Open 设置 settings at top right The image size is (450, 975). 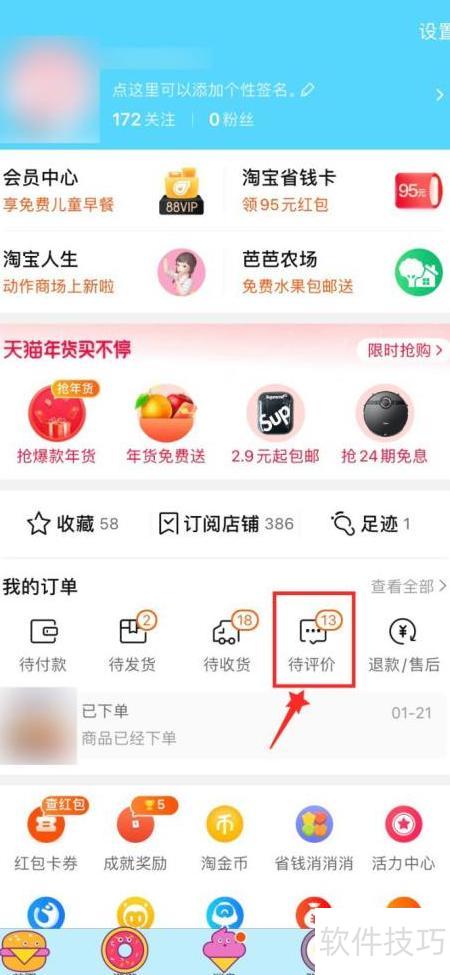click(x=434, y=31)
